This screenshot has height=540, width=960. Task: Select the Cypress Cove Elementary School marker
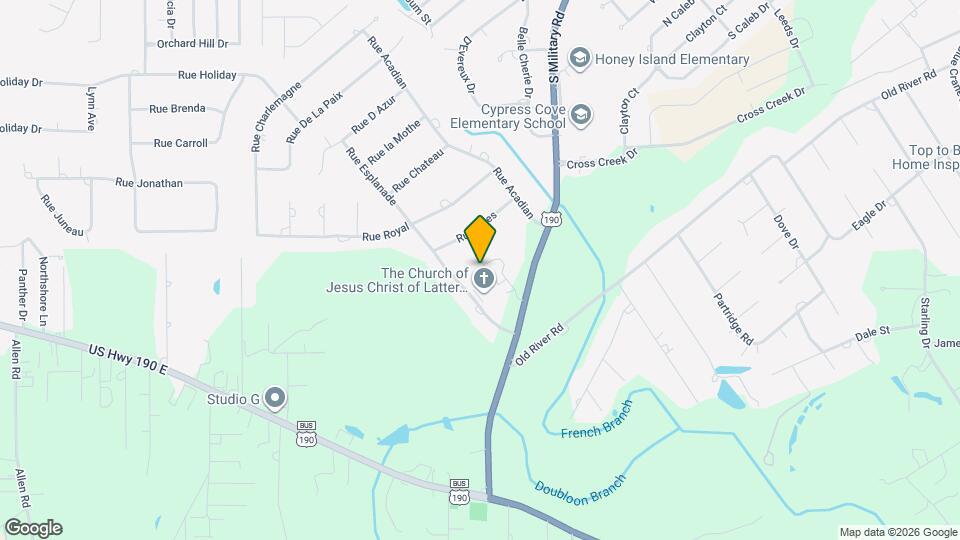(582, 116)
